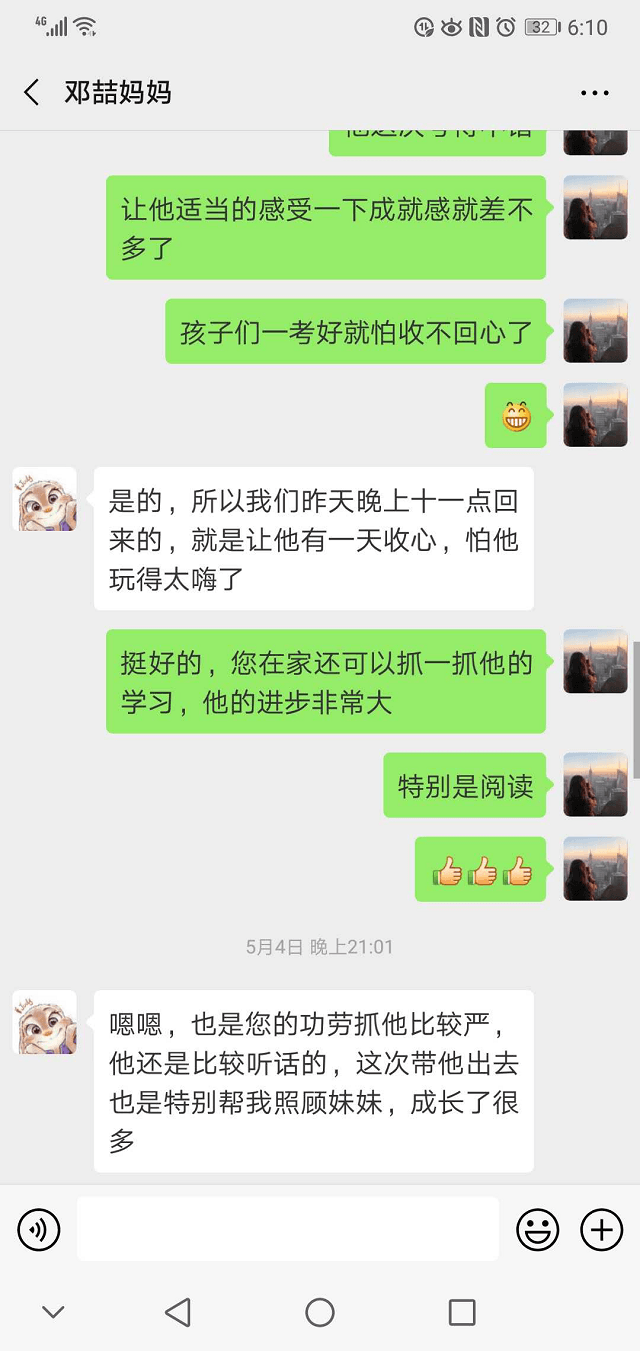Open the emoji sticker panel
The height and width of the screenshot is (1351, 640).
(537, 1229)
